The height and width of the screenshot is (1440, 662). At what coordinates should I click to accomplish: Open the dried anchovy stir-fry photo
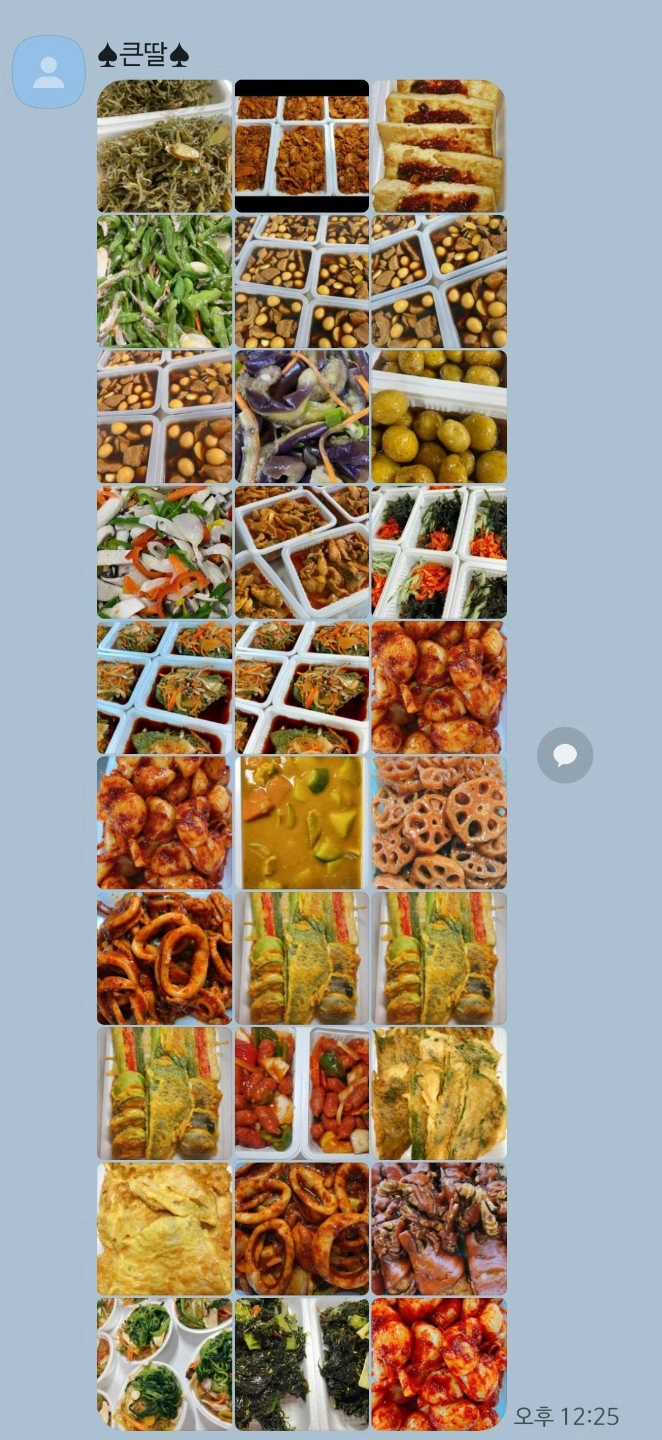pos(165,146)
